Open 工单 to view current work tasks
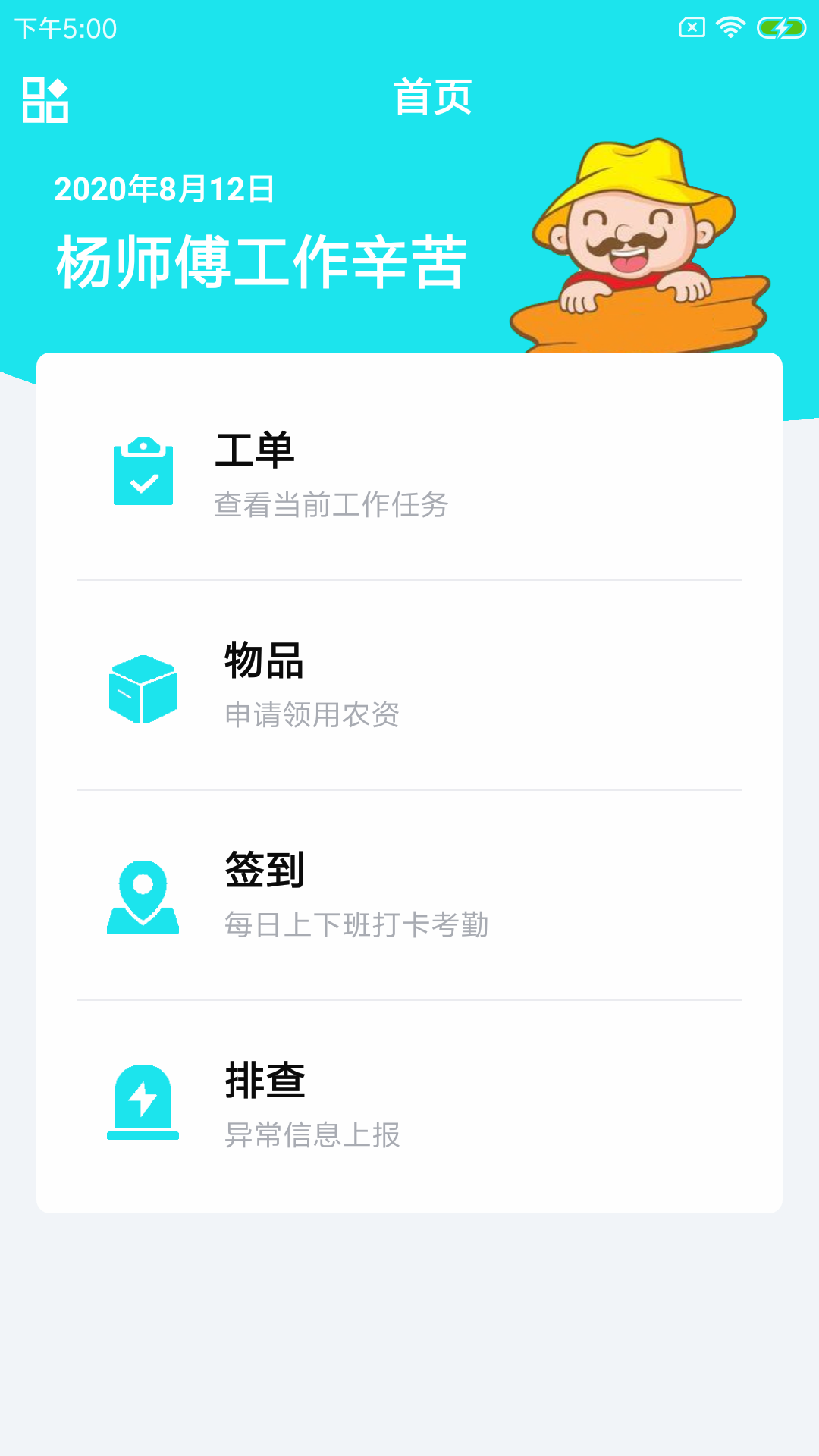This screenshot has height=1456, width=819. pos(409,474)
